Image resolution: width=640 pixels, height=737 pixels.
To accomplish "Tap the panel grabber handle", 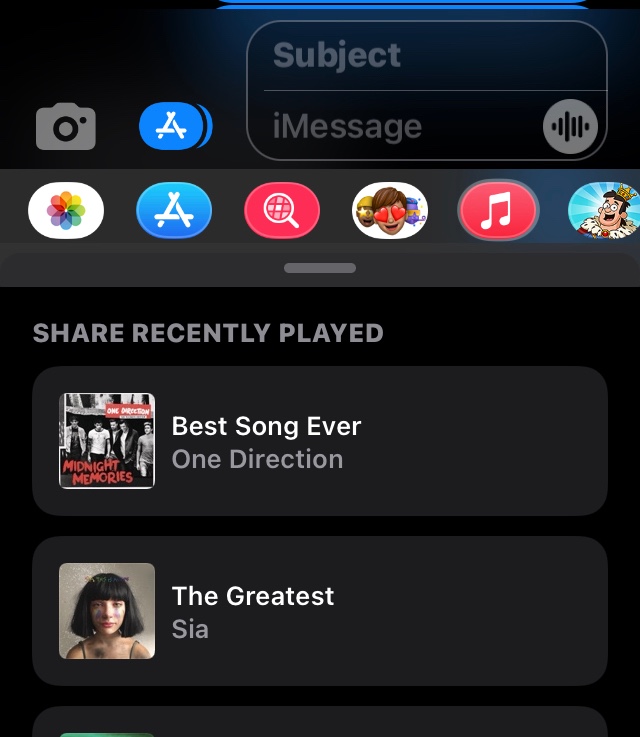I will pos(320,268).
